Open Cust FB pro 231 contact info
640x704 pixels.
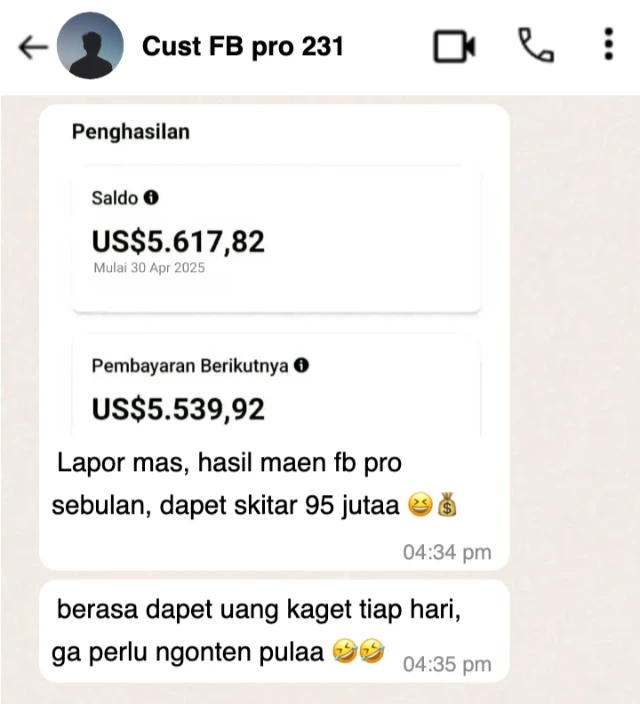243,46
